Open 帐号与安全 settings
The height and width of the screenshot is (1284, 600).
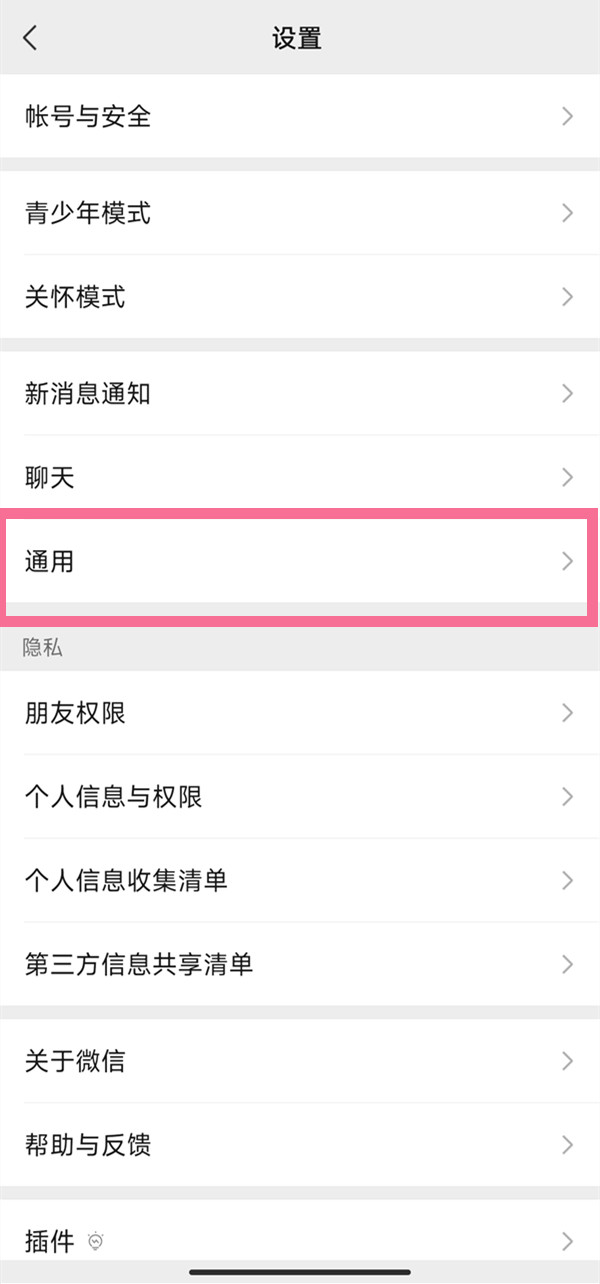[300, 116]
